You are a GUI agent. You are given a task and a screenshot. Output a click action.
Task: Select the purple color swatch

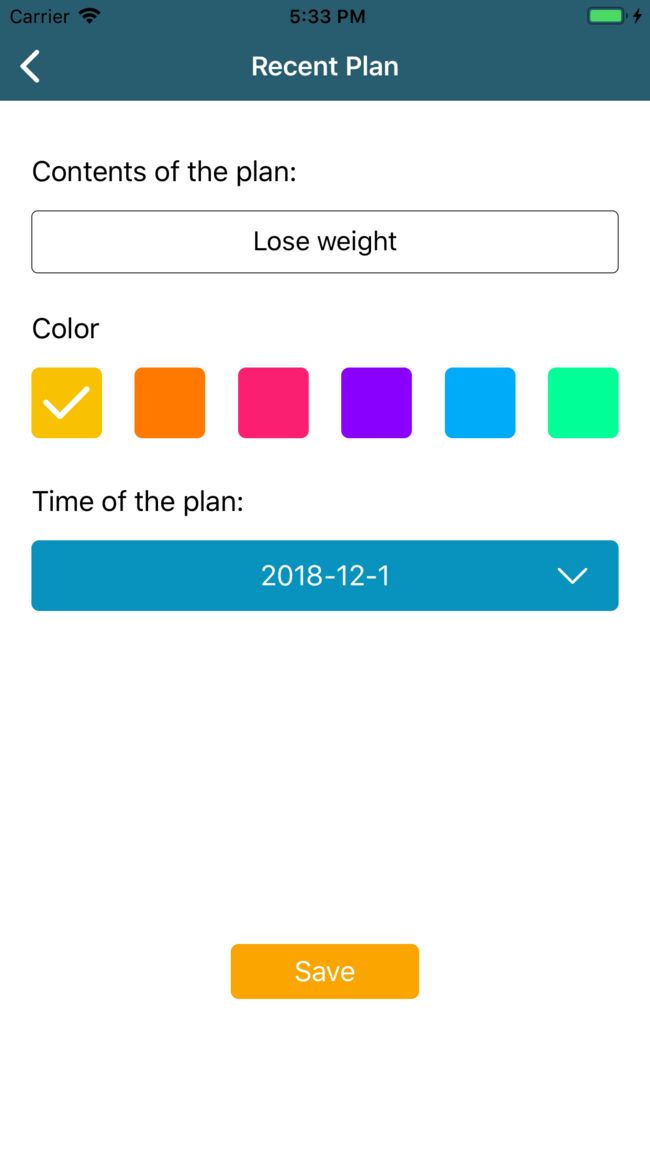[377, 403]
